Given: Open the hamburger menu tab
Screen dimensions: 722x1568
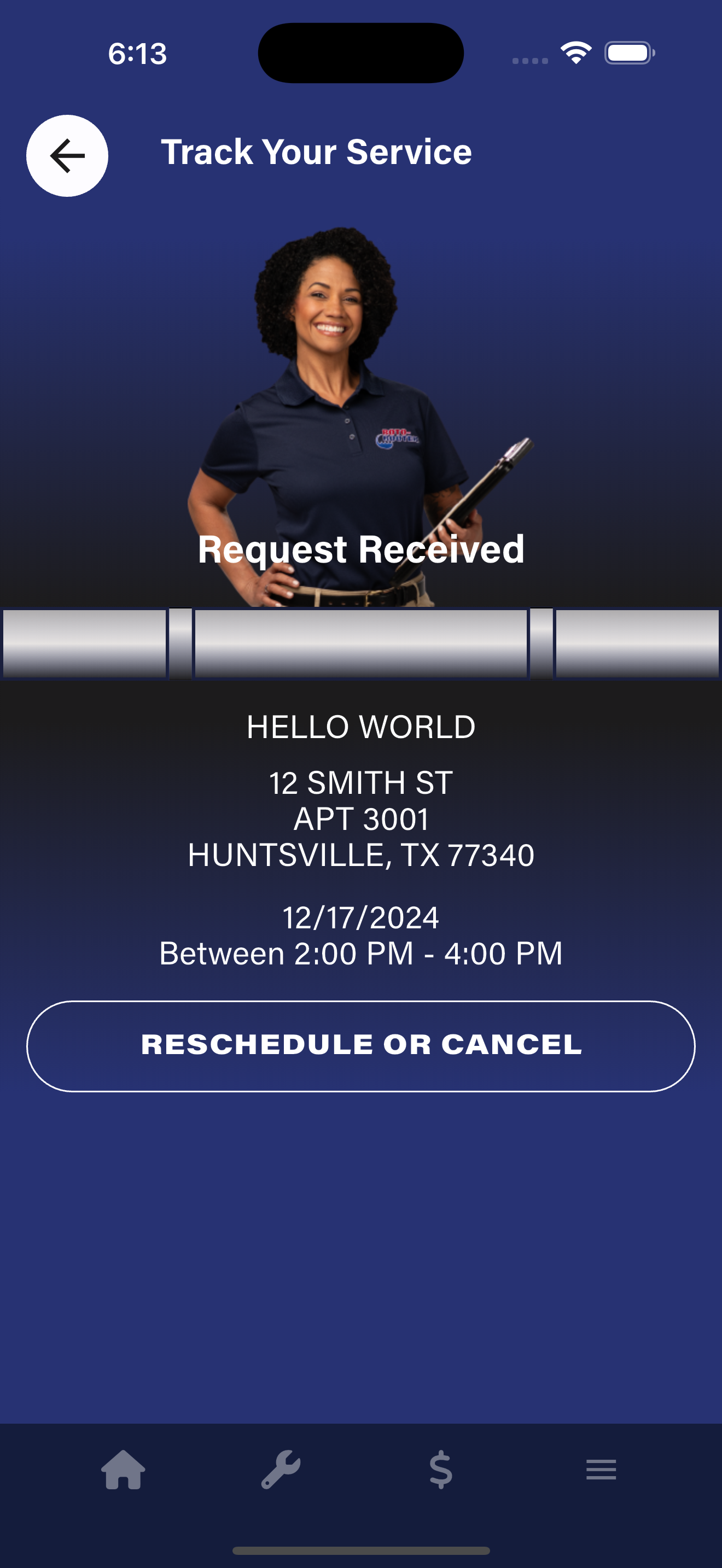Looking at the screenshot, I should pos(601,1470).
